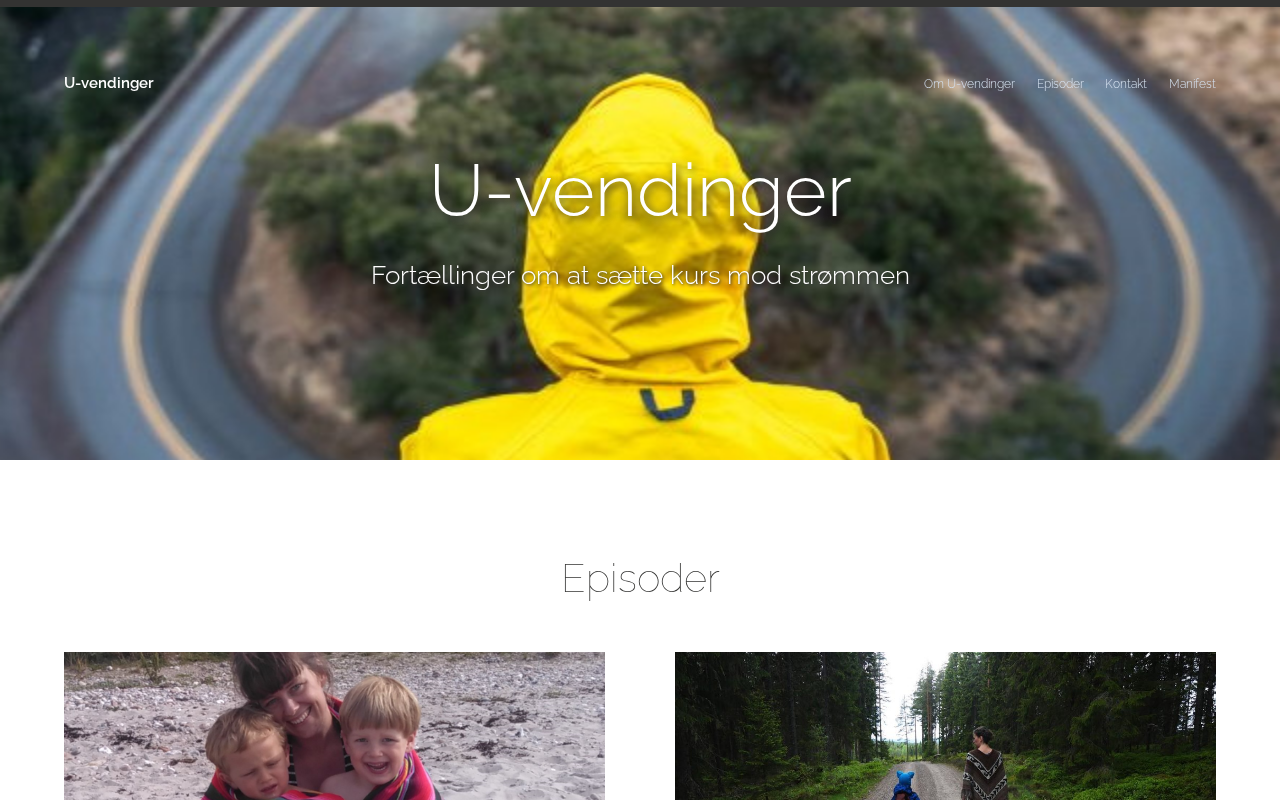This screenshot has height=800, width=1280.
Task: Open the beach family episode card
Action: (x=334, y=726)
